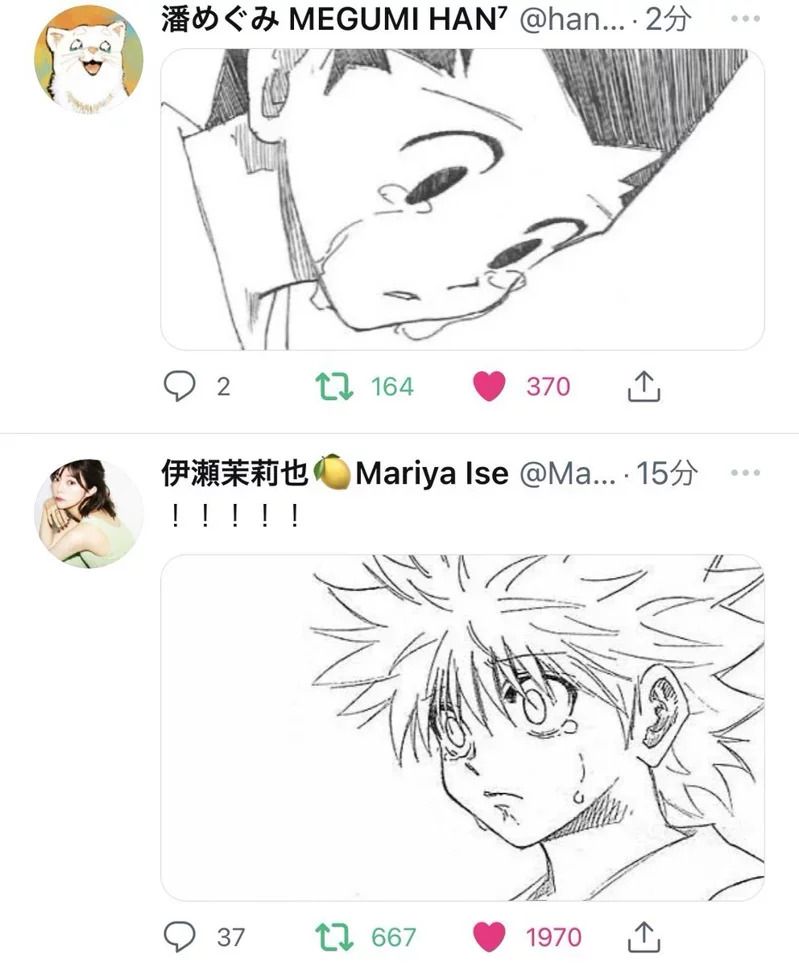Reply to Mariya Ise's tweet
799x966 pixels.
pos(178,937)
